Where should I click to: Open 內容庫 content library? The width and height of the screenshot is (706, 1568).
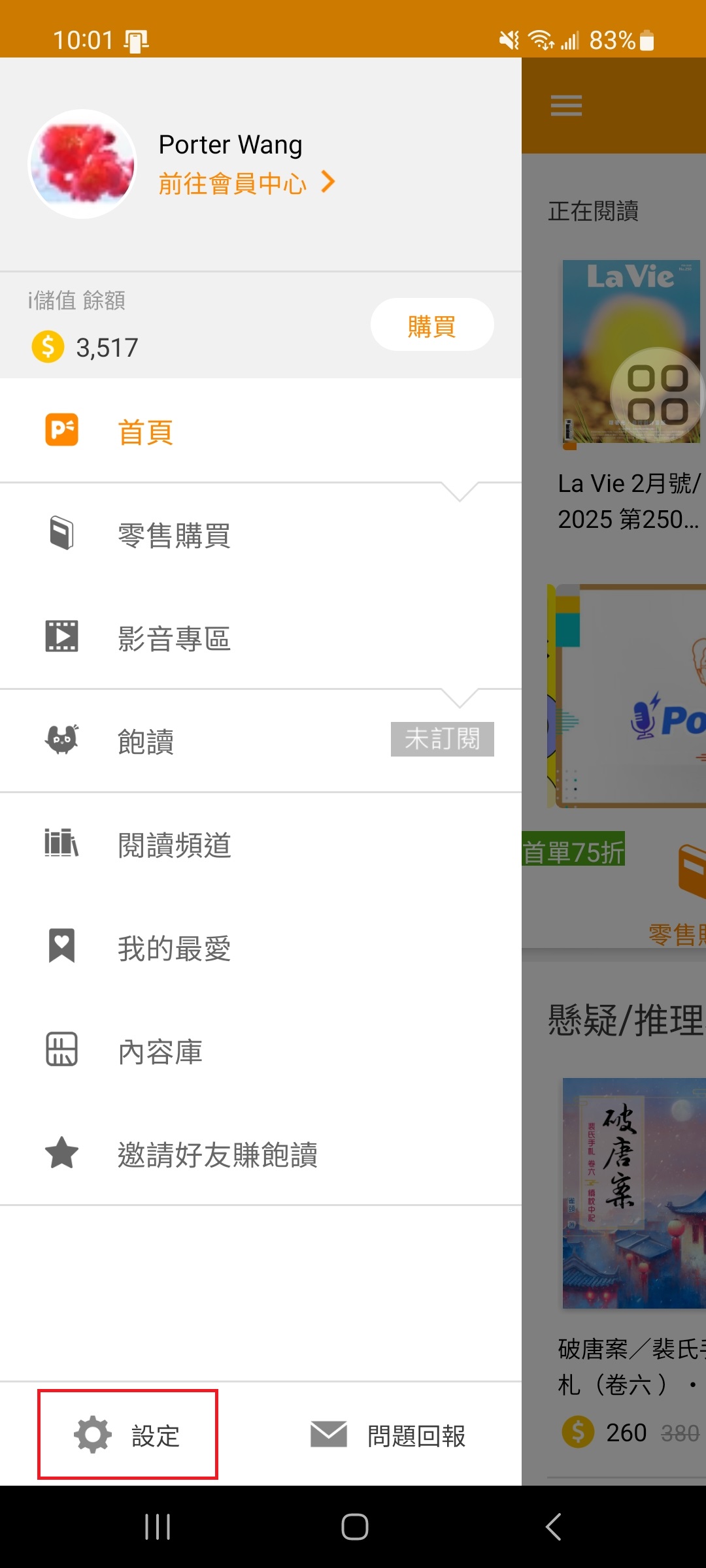pyautogui.click(x=160, y=1051)
